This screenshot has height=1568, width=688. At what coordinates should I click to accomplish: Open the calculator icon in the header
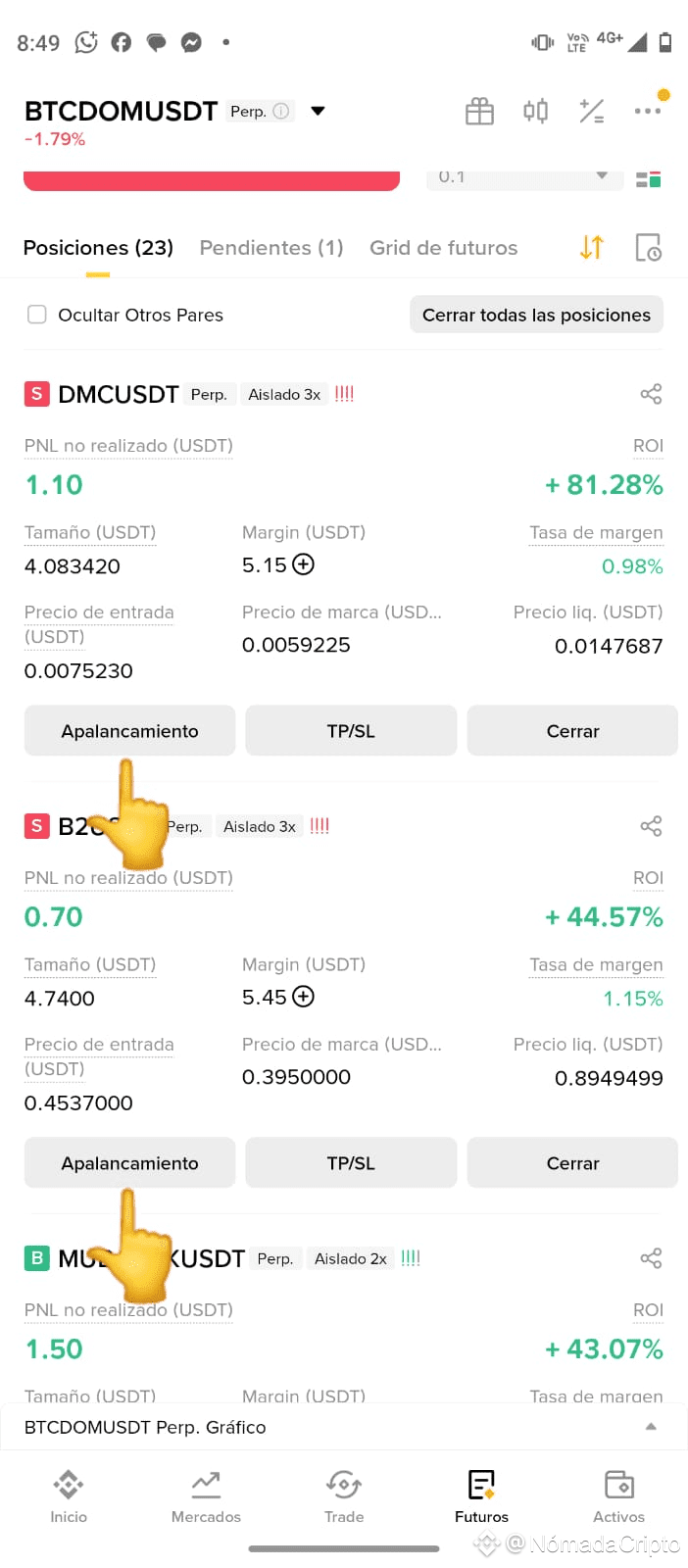pos(591,111)
